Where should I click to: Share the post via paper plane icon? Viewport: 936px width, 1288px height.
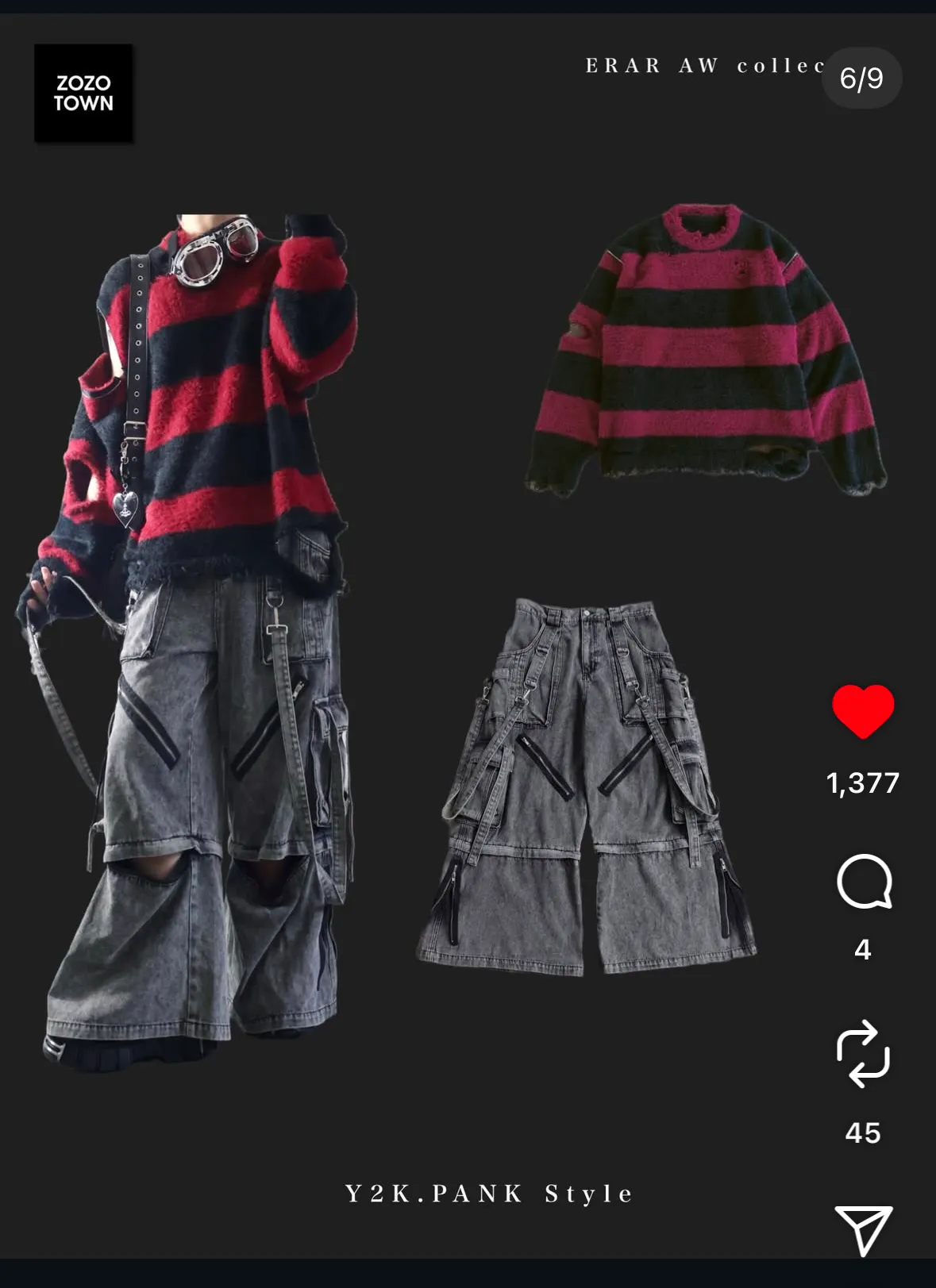[x=863, y=1229]
